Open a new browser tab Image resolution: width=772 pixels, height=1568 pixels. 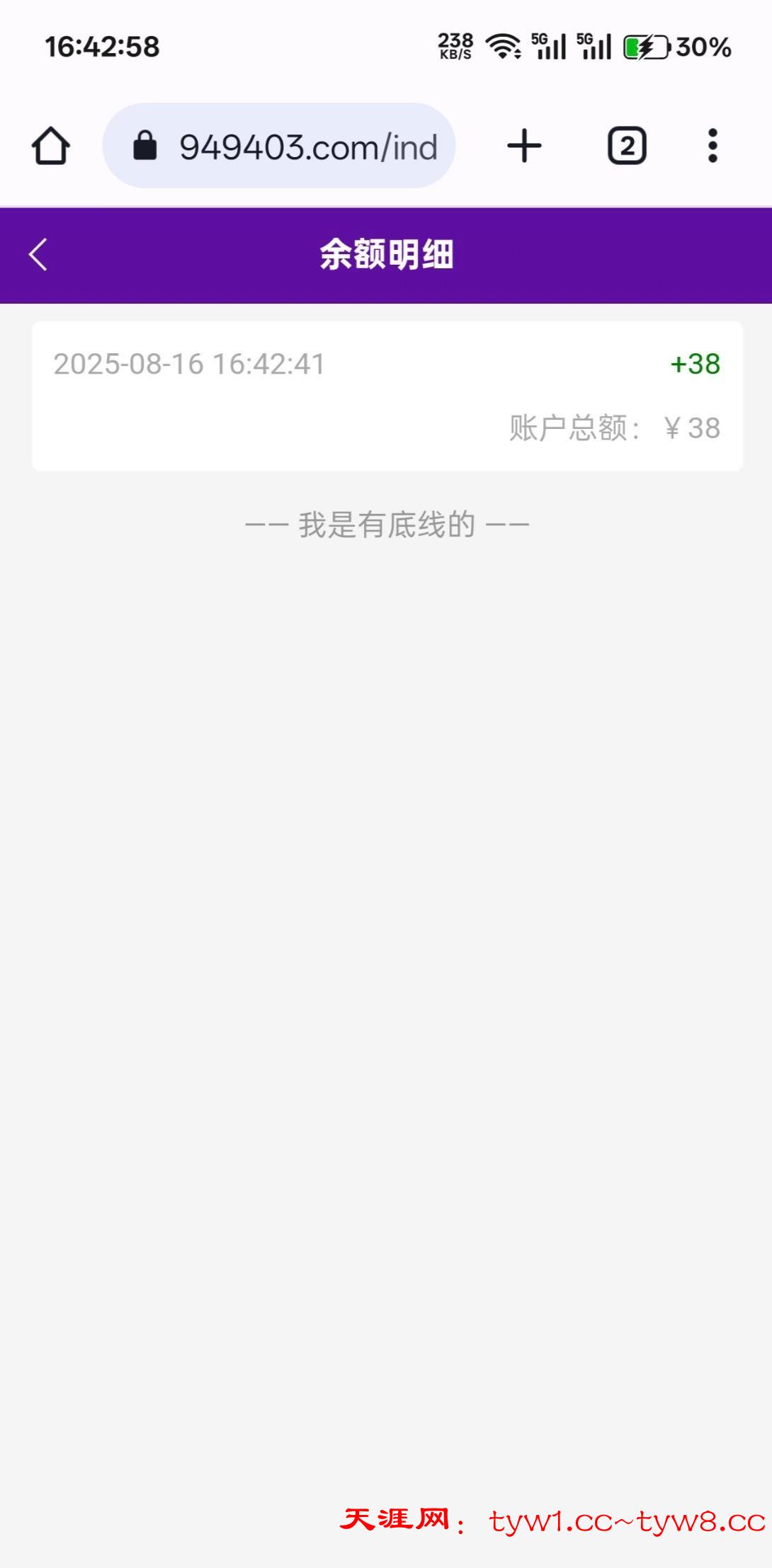point(524,147)
